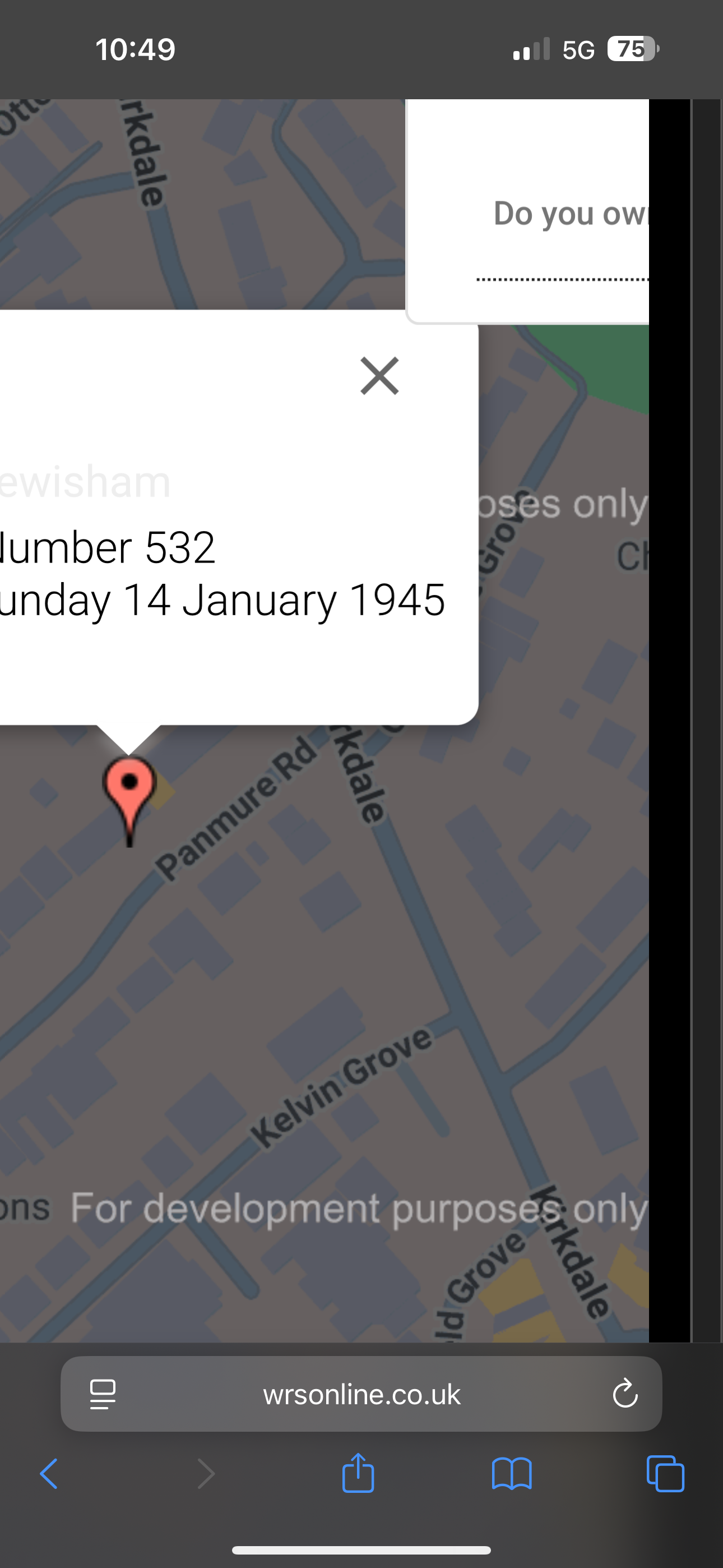Share this web page
Viewport: 723px width, 1568px height.
point(358,1473)
